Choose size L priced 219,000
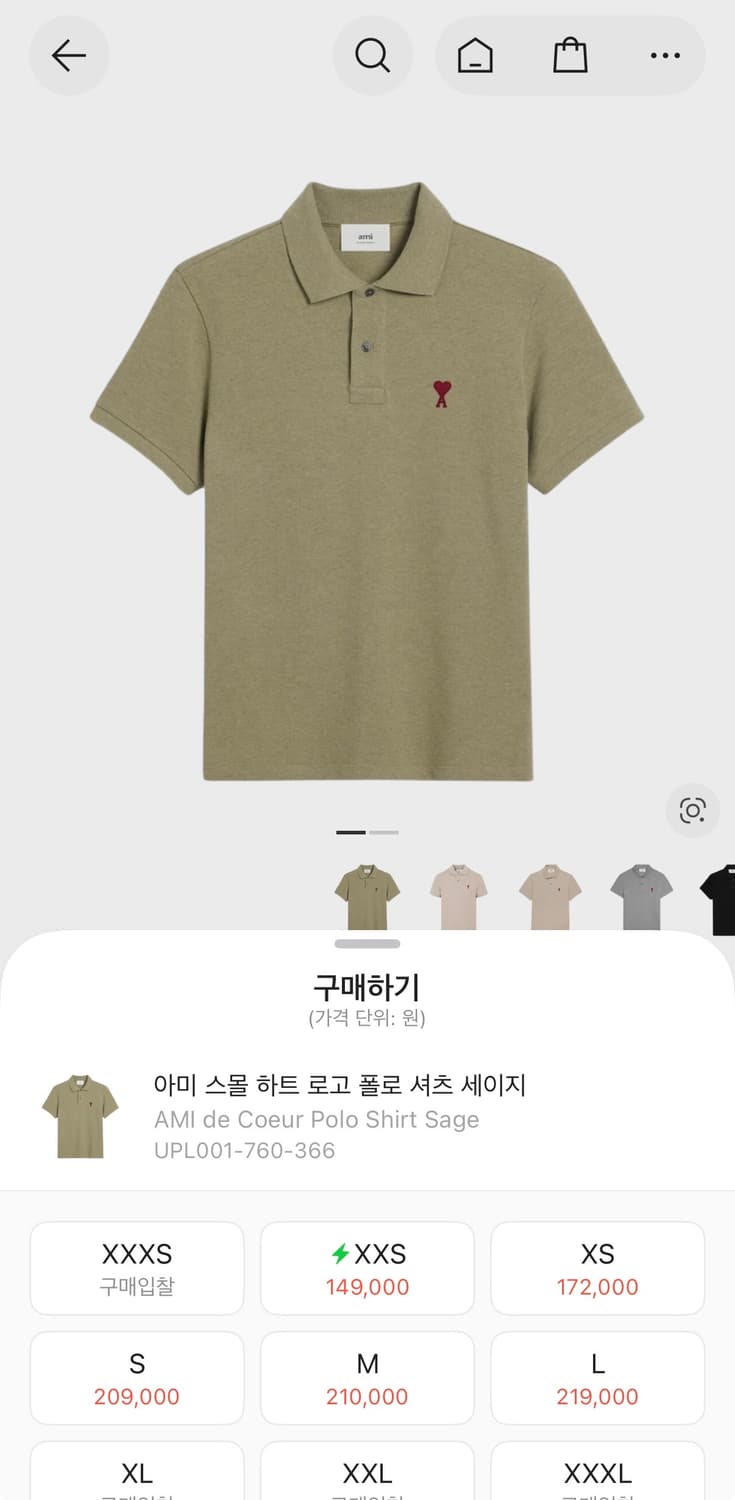This screenshot has width=735, height=1500. [597, 1377]
